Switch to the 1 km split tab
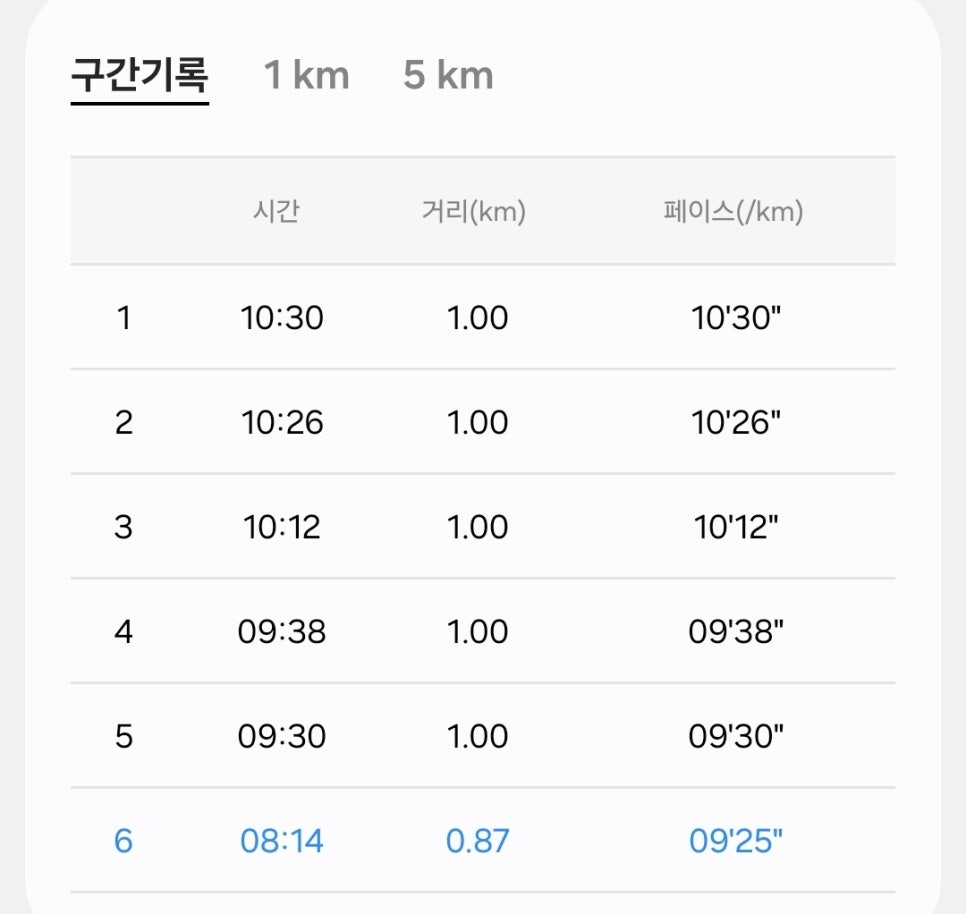The image size is (966, 914). [x=306, y=75]
